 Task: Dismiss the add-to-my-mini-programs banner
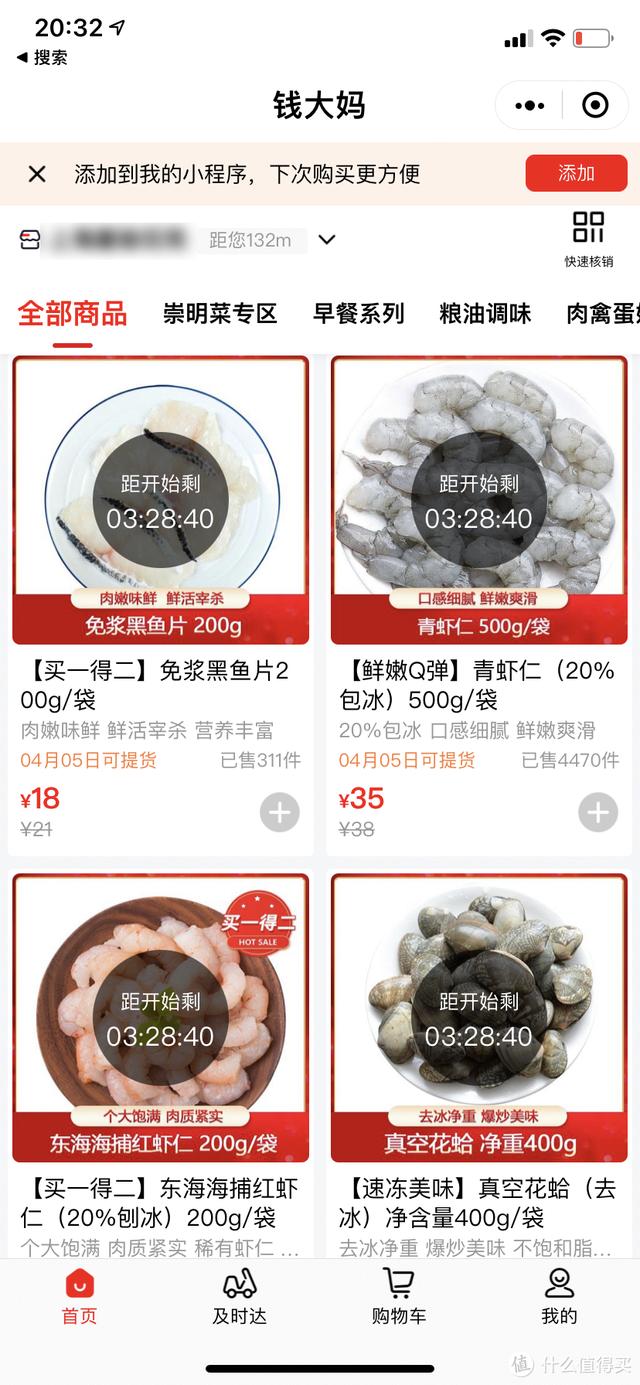point(37,174)
